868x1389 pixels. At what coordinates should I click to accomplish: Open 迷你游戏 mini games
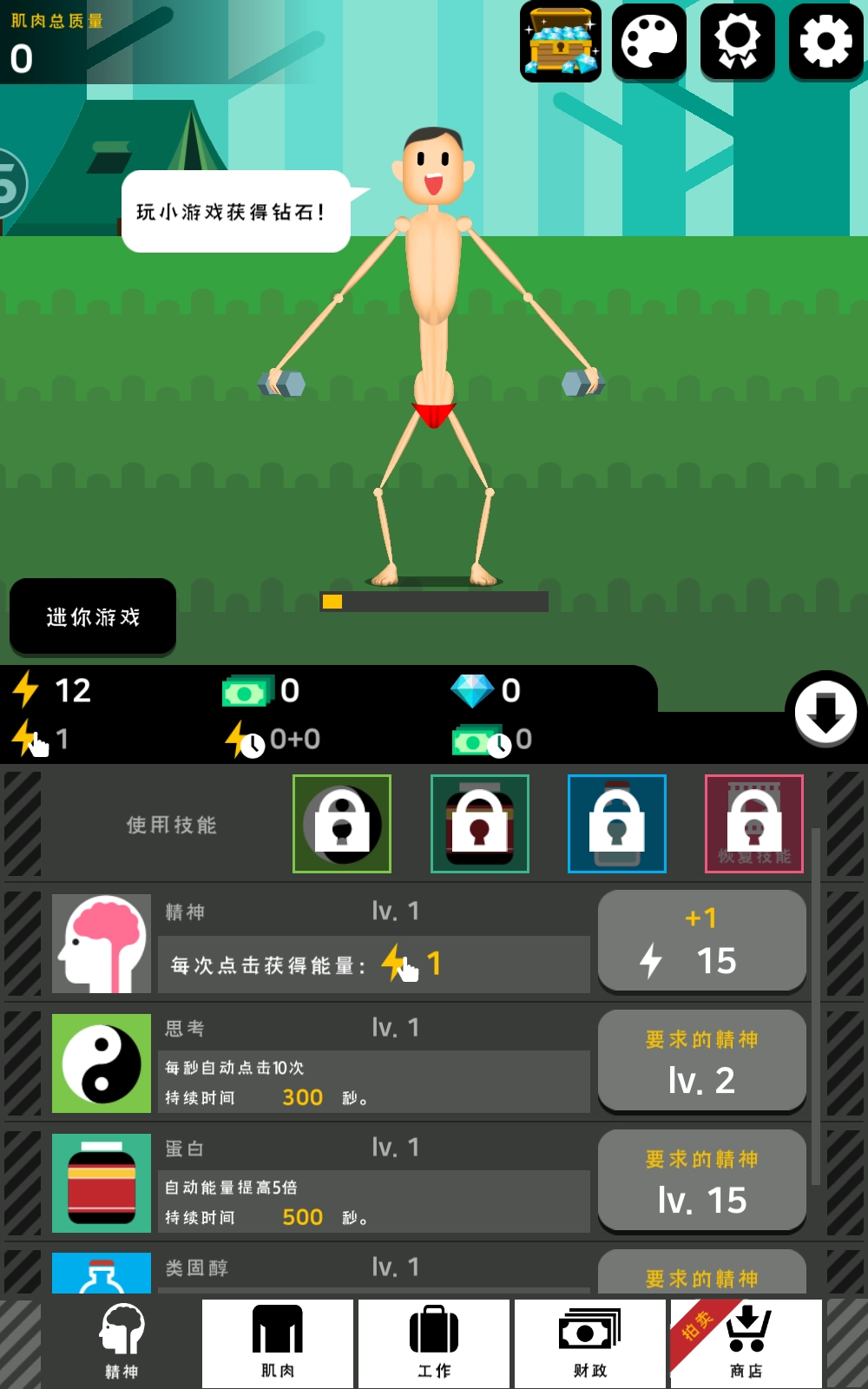(x=92, y=617)
